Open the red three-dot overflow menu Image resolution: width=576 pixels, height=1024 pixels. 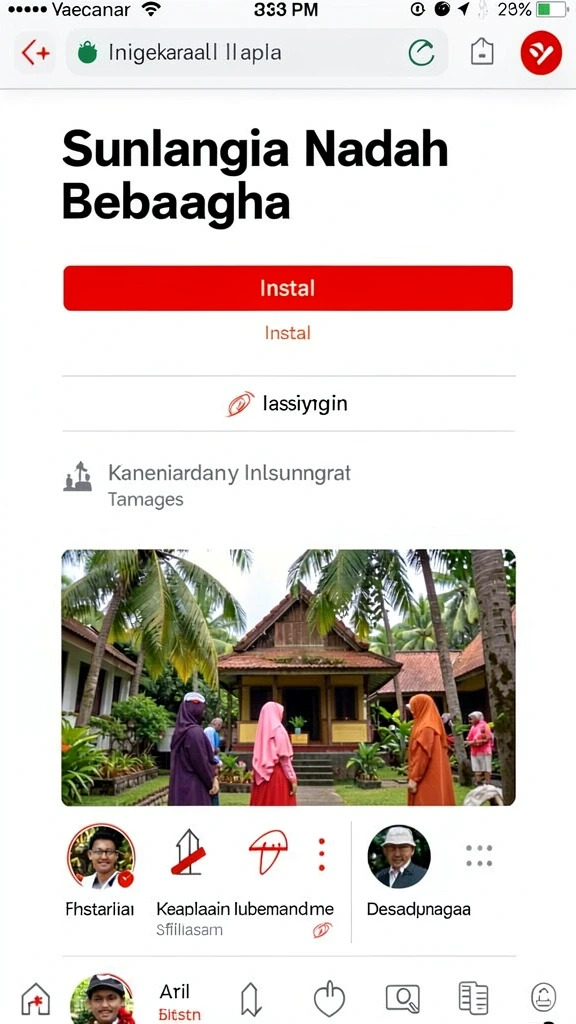tap(321, 854)
